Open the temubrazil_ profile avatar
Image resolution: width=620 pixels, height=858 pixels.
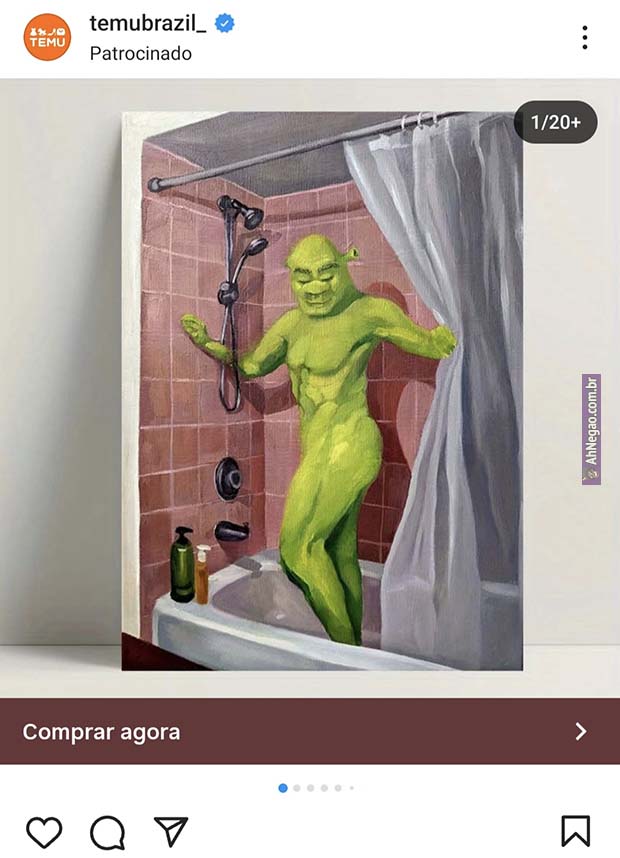point(47,38)
